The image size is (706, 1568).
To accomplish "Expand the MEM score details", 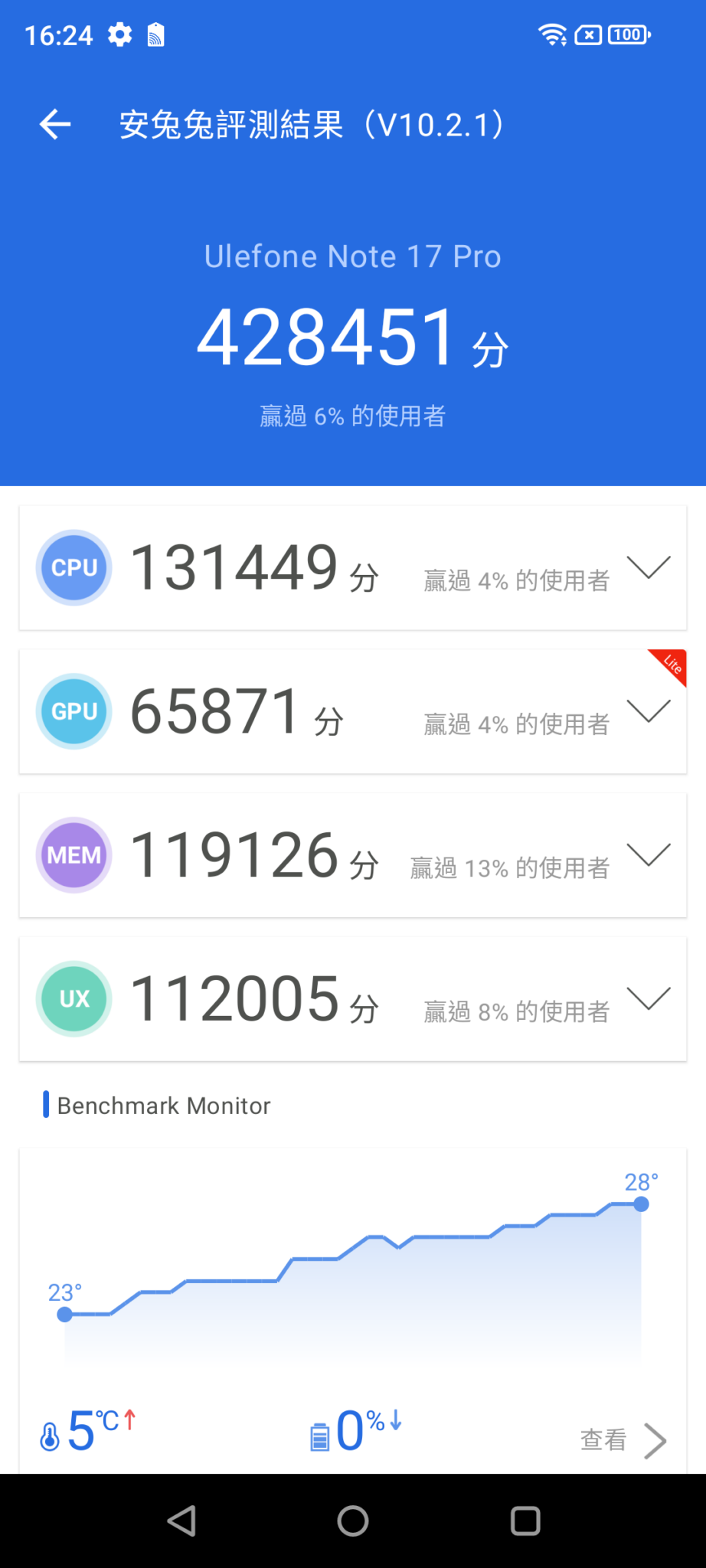I will [648, 854].
